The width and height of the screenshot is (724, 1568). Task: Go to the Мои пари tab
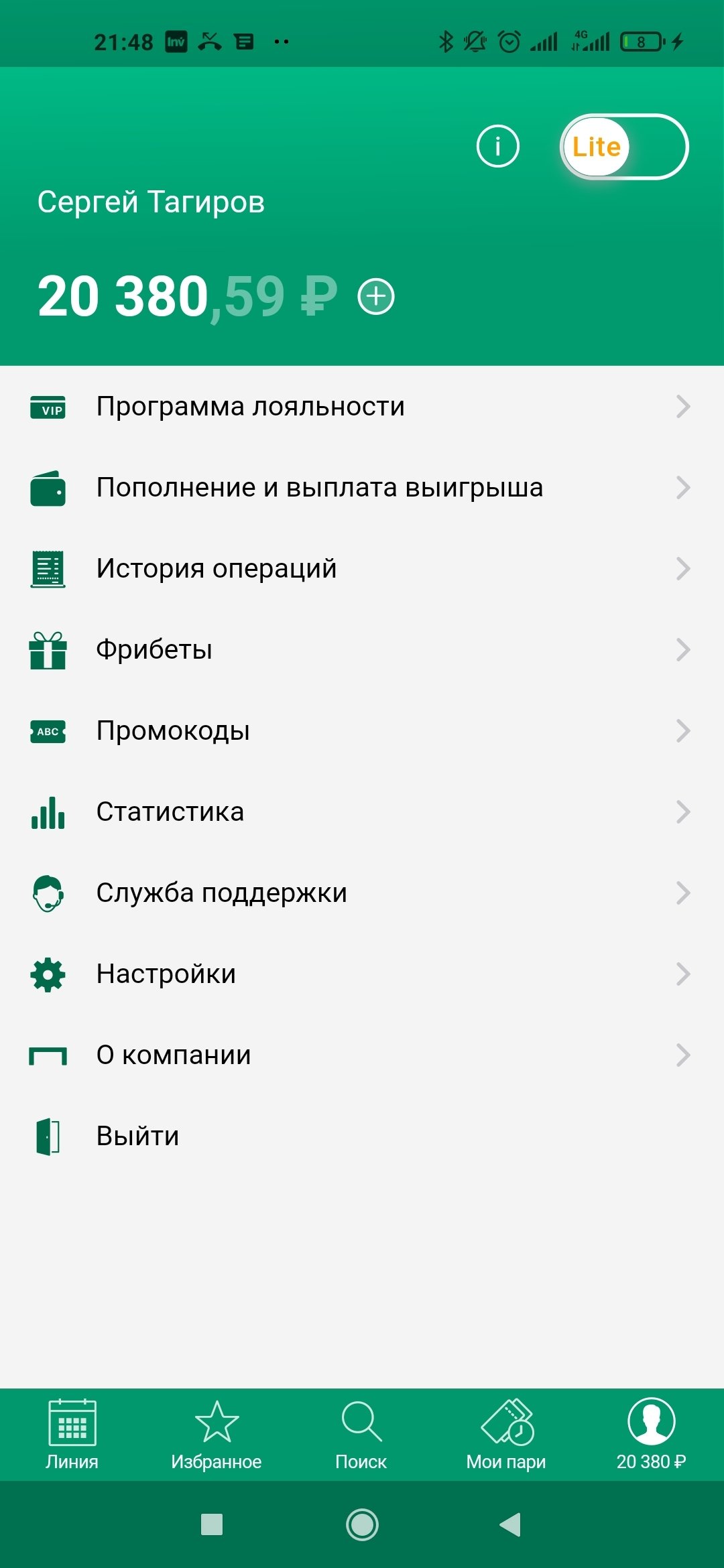[x=506, y=1434]
